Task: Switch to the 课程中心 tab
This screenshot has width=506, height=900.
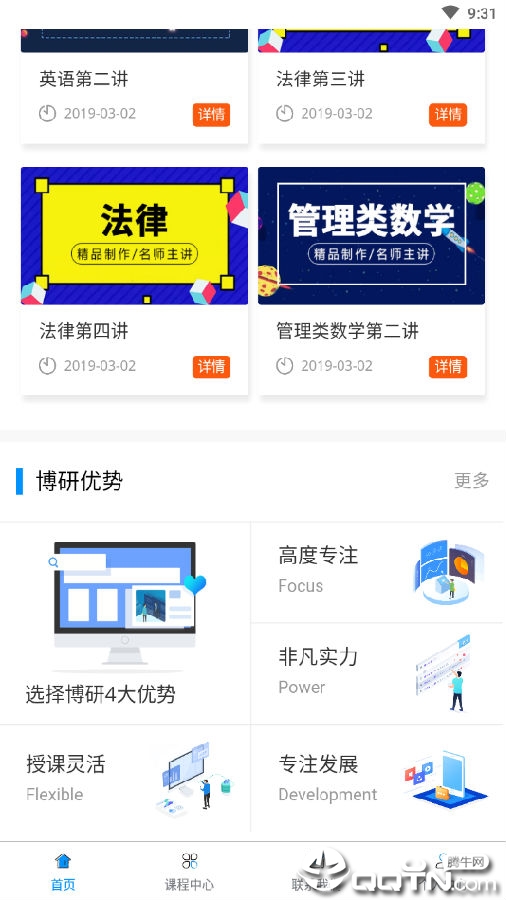Action: coord(189,871)
